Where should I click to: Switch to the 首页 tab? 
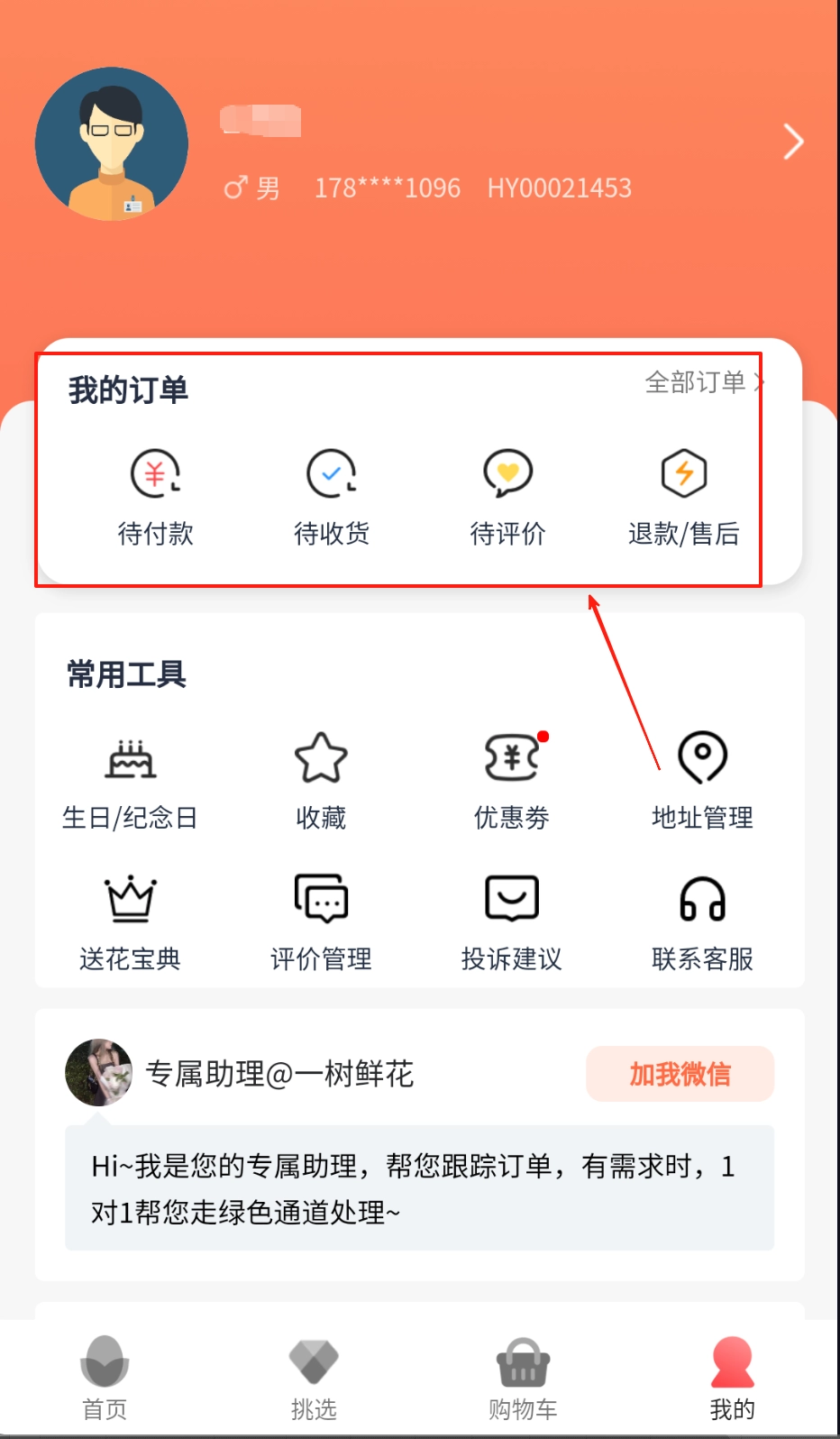click(105, 1379)
